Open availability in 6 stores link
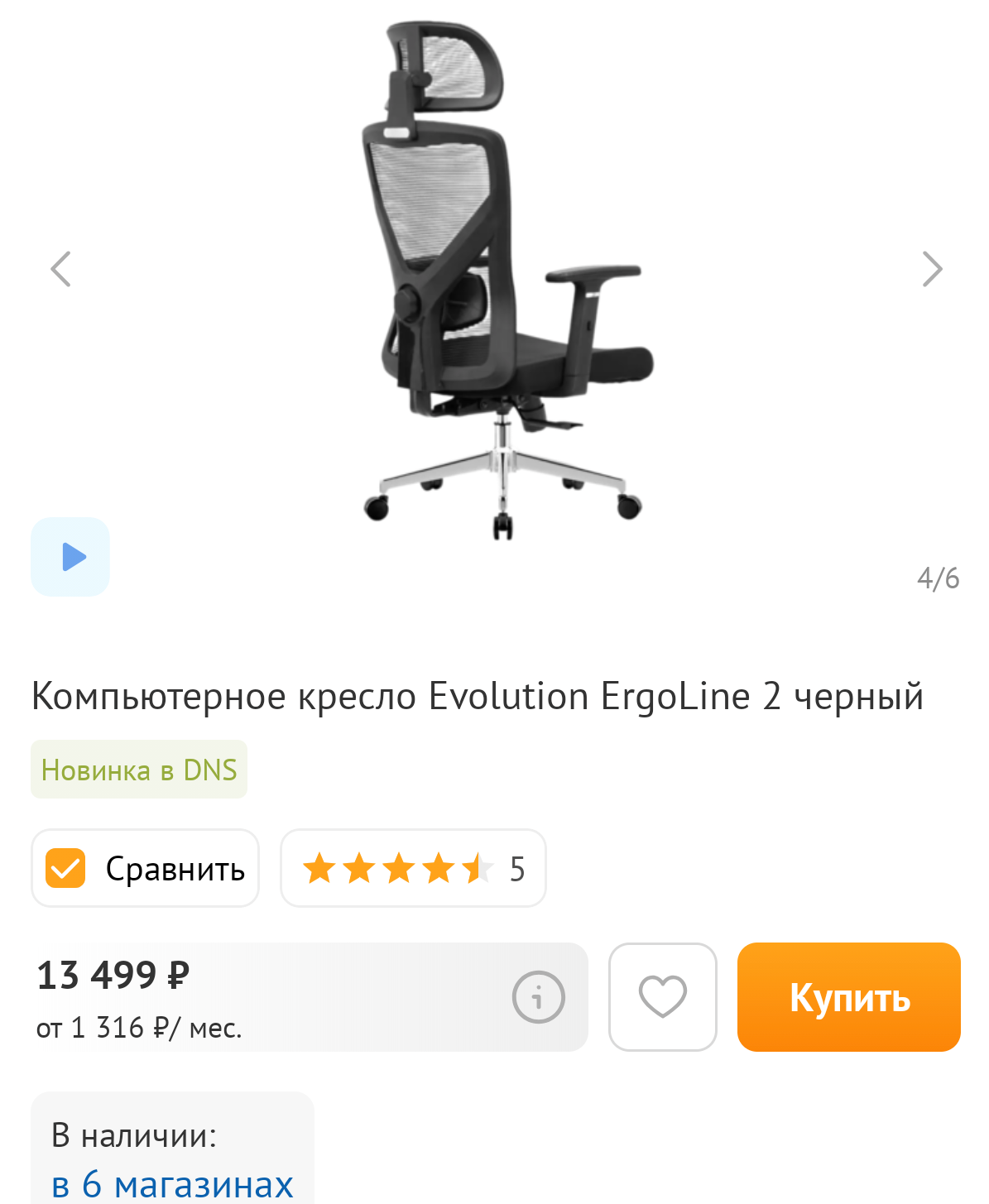Screen dimensions: 989x1204 [172, 1183]
